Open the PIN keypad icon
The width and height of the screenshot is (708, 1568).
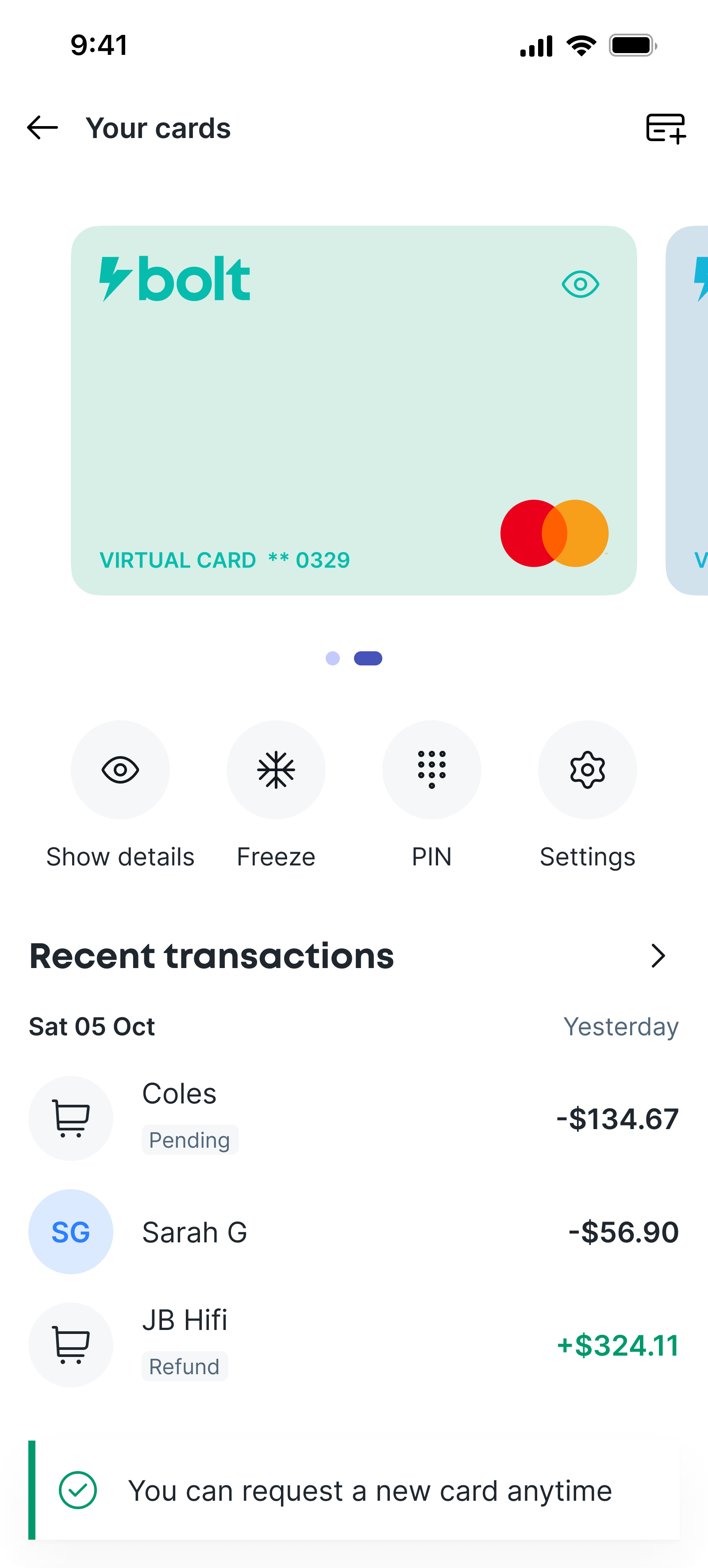coord(431,769)
